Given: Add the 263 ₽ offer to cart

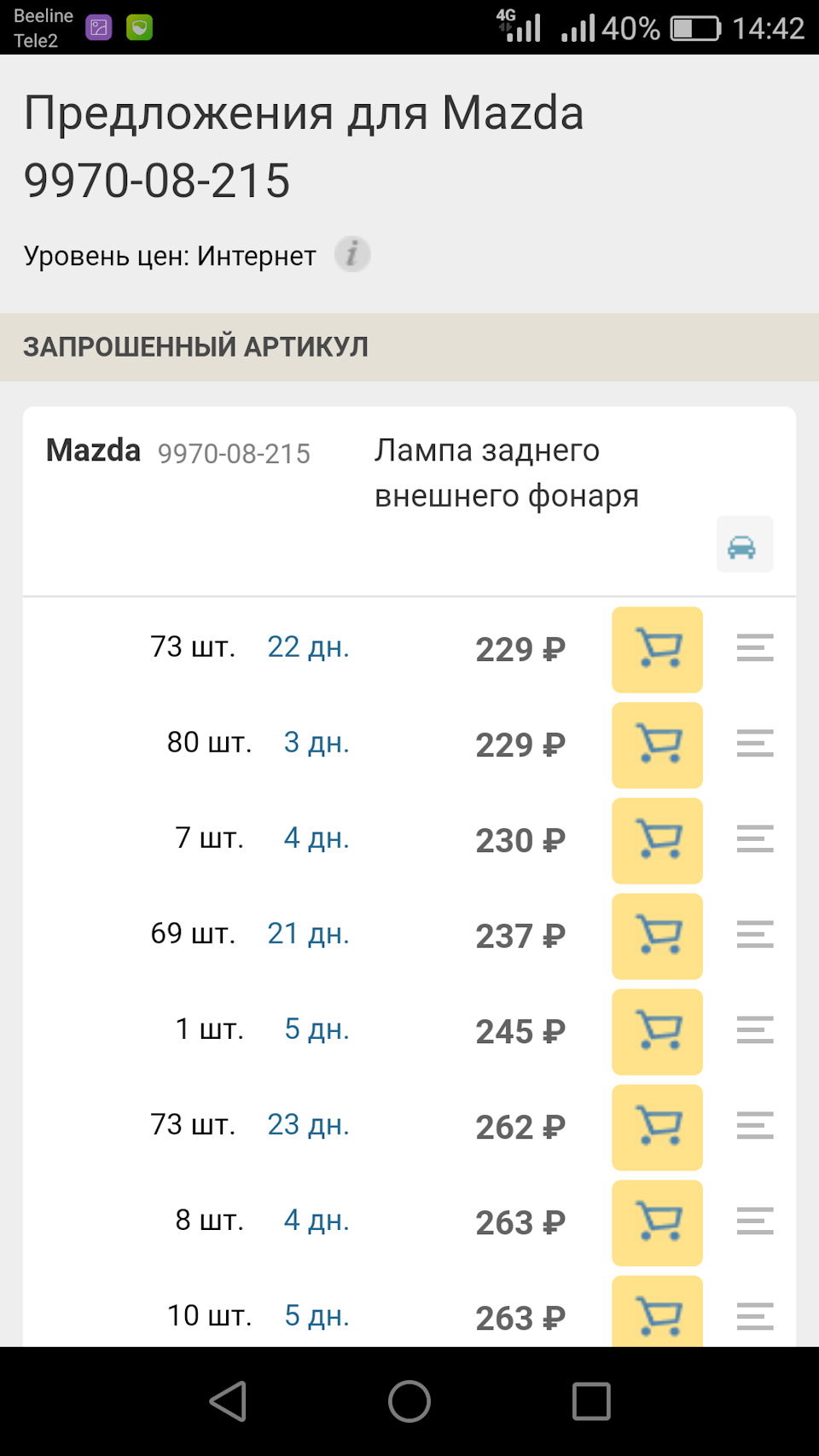Looking at the screenshot, I should [x=657, y=1223].
